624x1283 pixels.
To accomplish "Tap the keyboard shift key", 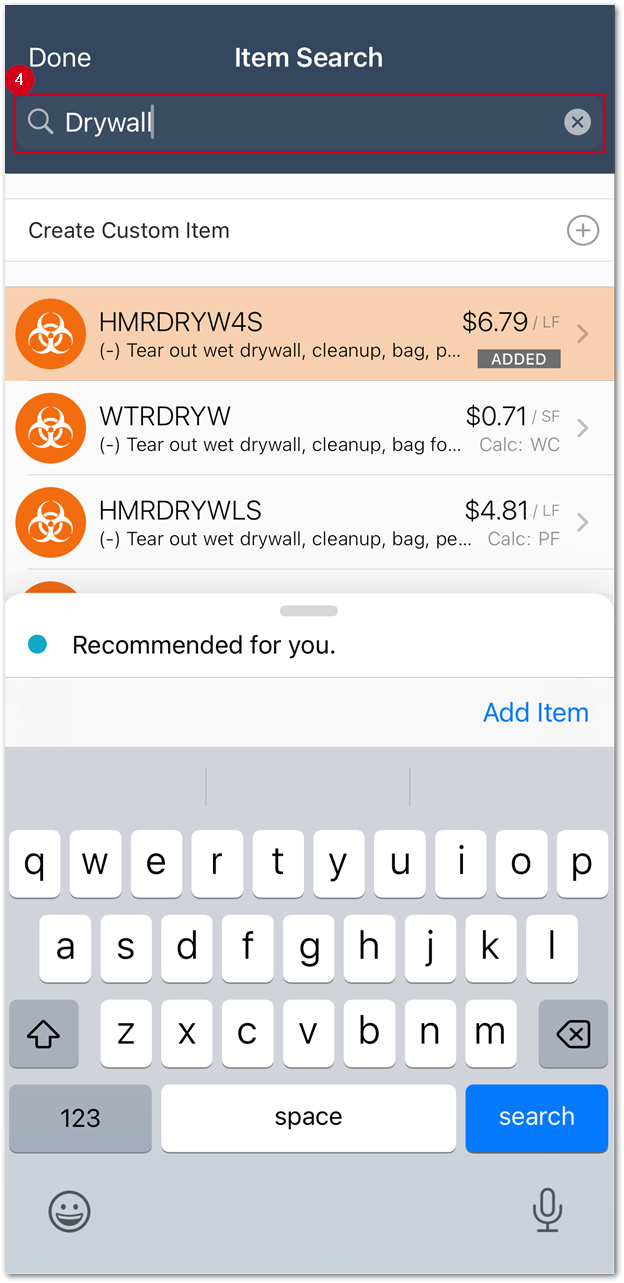I will (44, 1033).
